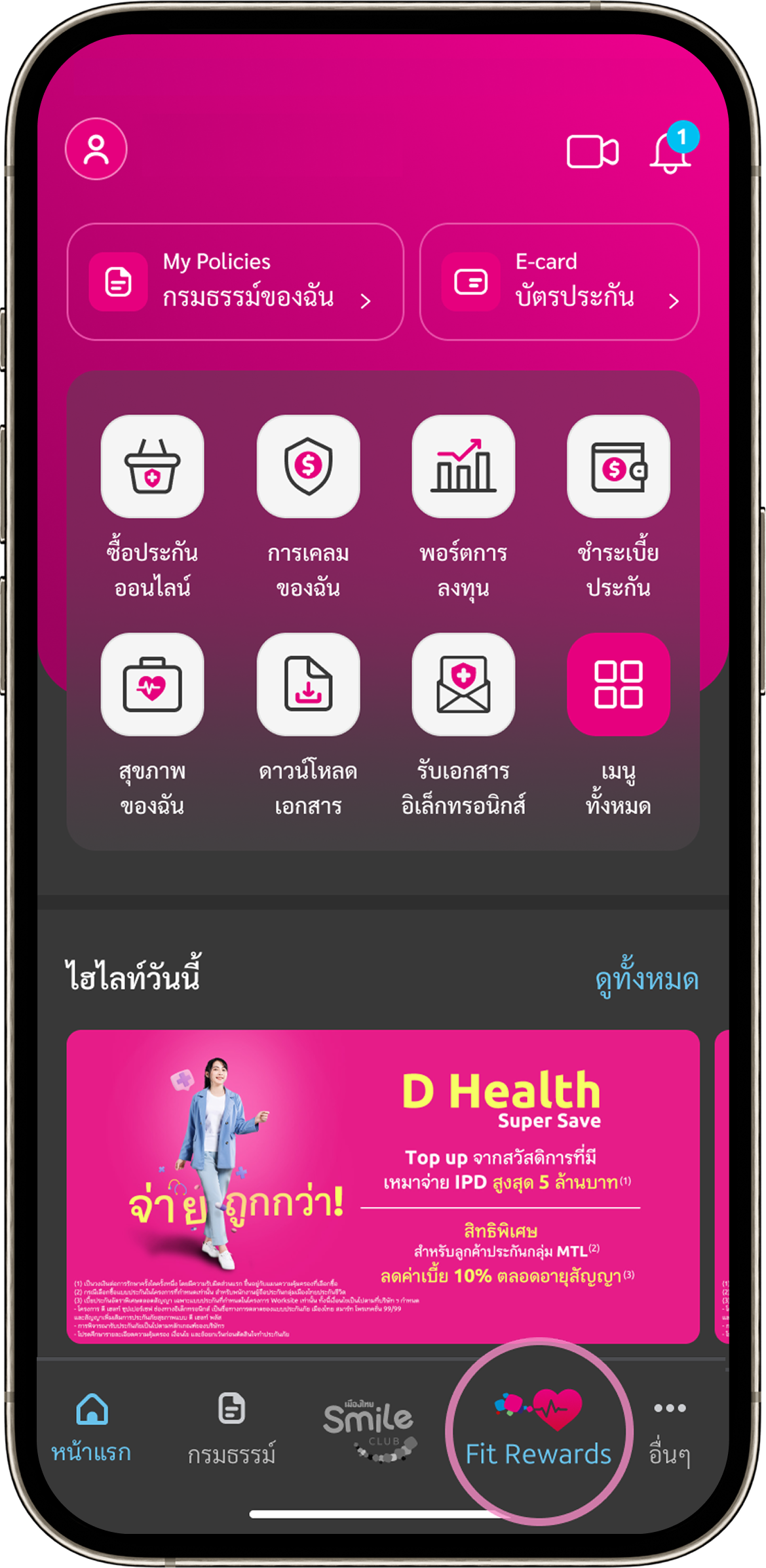This screenshot has width=766, height=1568.
Task: Switch to the Smile Club tab
Action: coord(370,1430)
